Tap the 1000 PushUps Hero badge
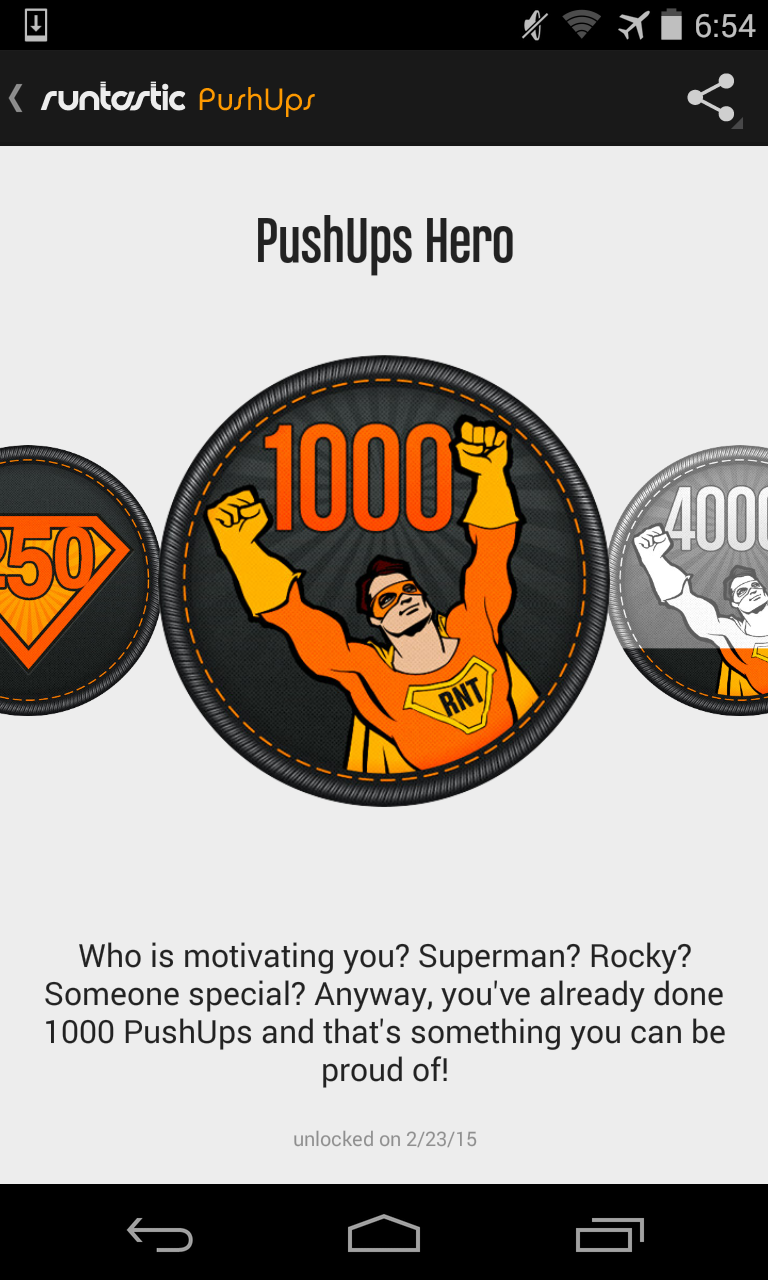 [384, 580]
